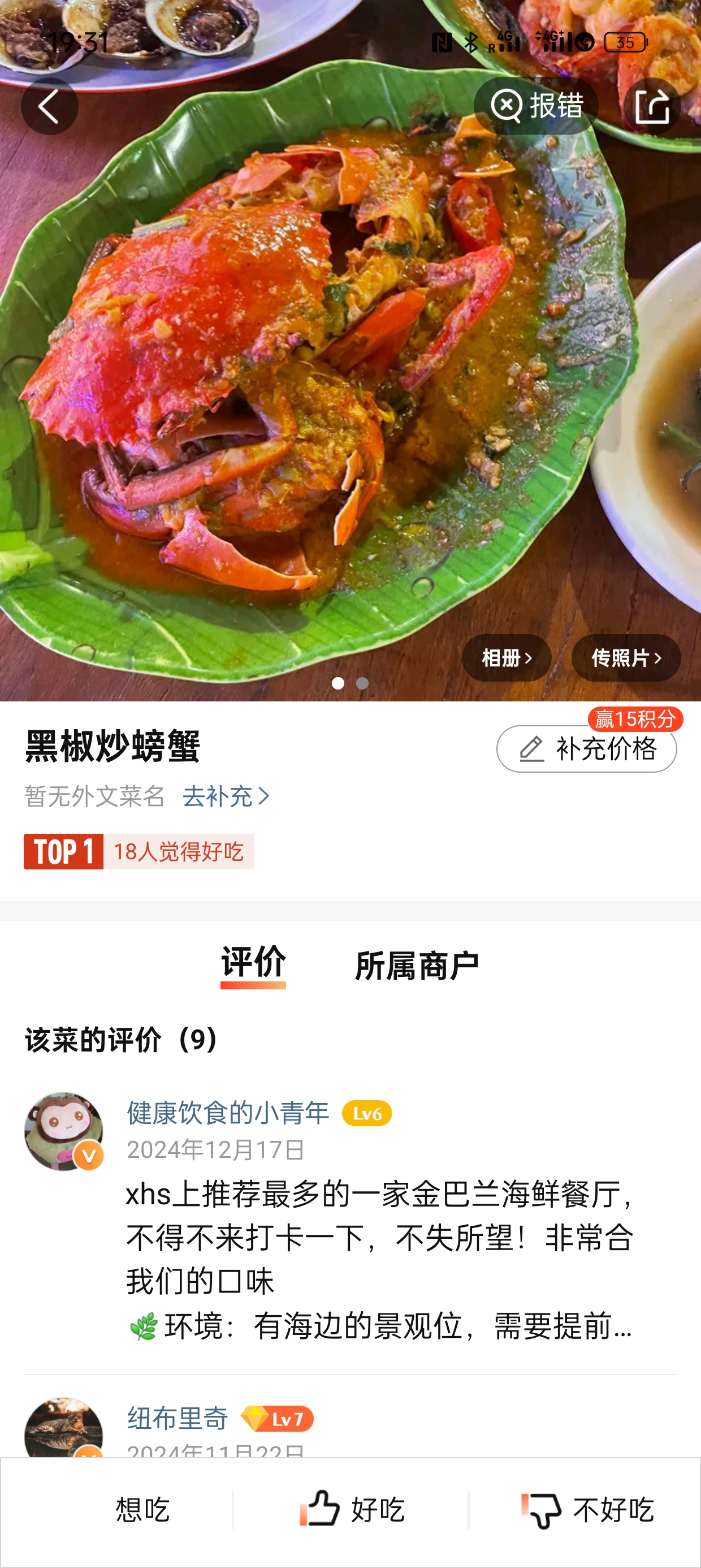
Task: Mark dish as 想吃
Action: tap(142, 1510)
